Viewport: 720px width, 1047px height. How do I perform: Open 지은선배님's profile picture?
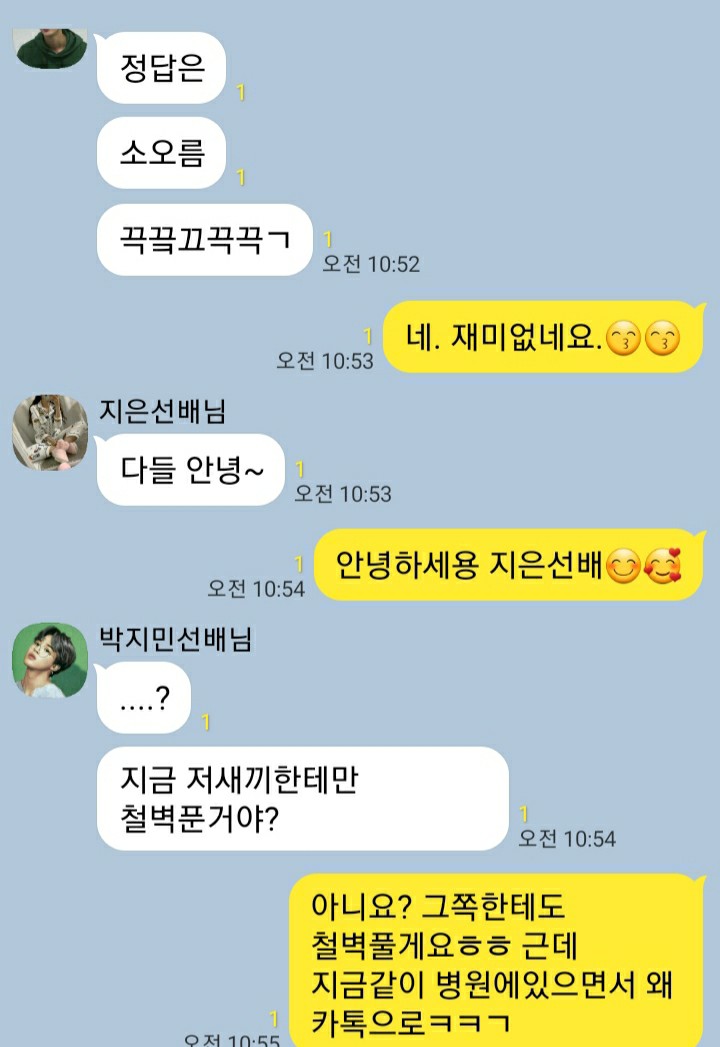click(49, 432)
